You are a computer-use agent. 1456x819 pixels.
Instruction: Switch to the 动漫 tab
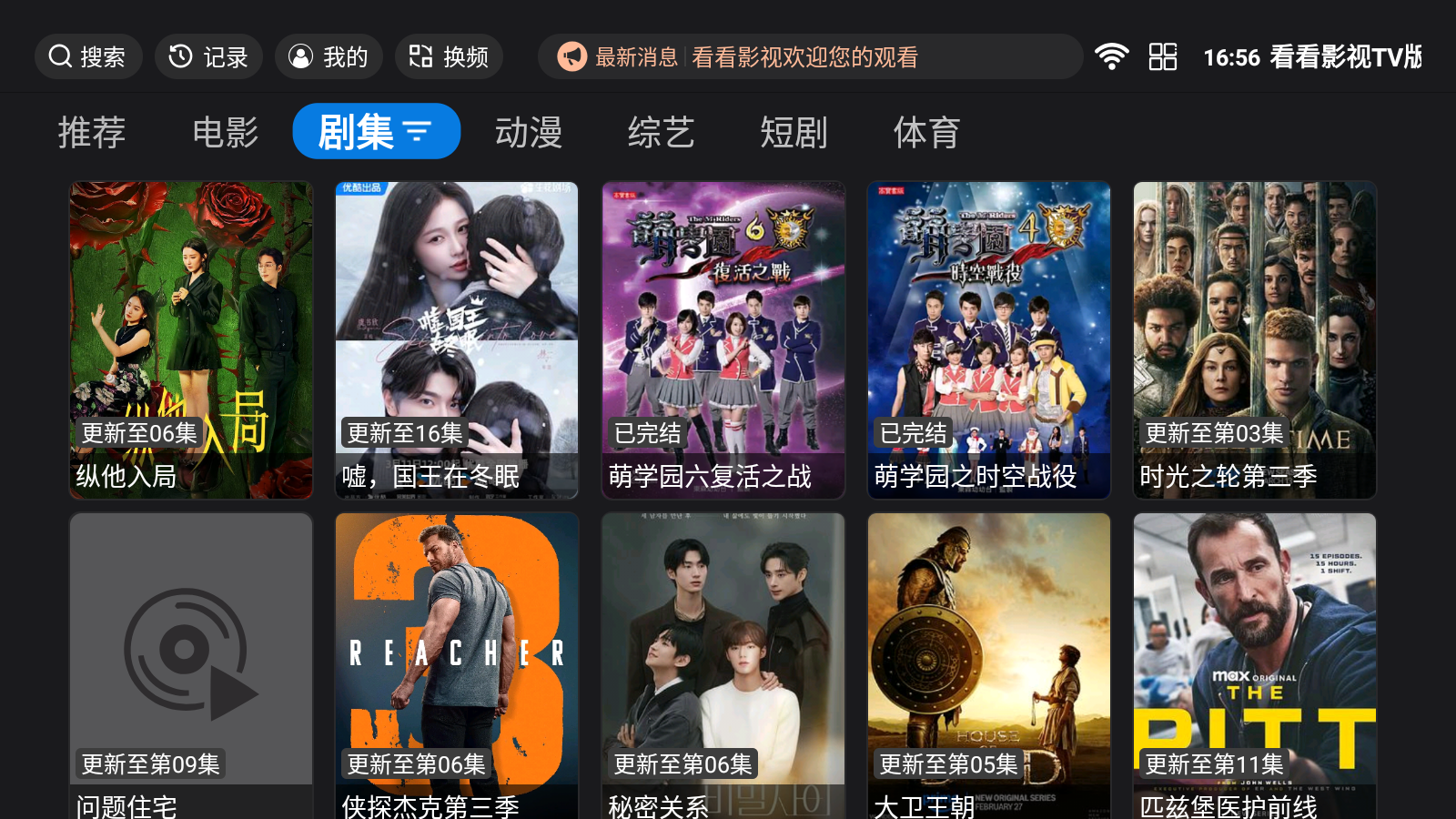click(x=529, y=132)
